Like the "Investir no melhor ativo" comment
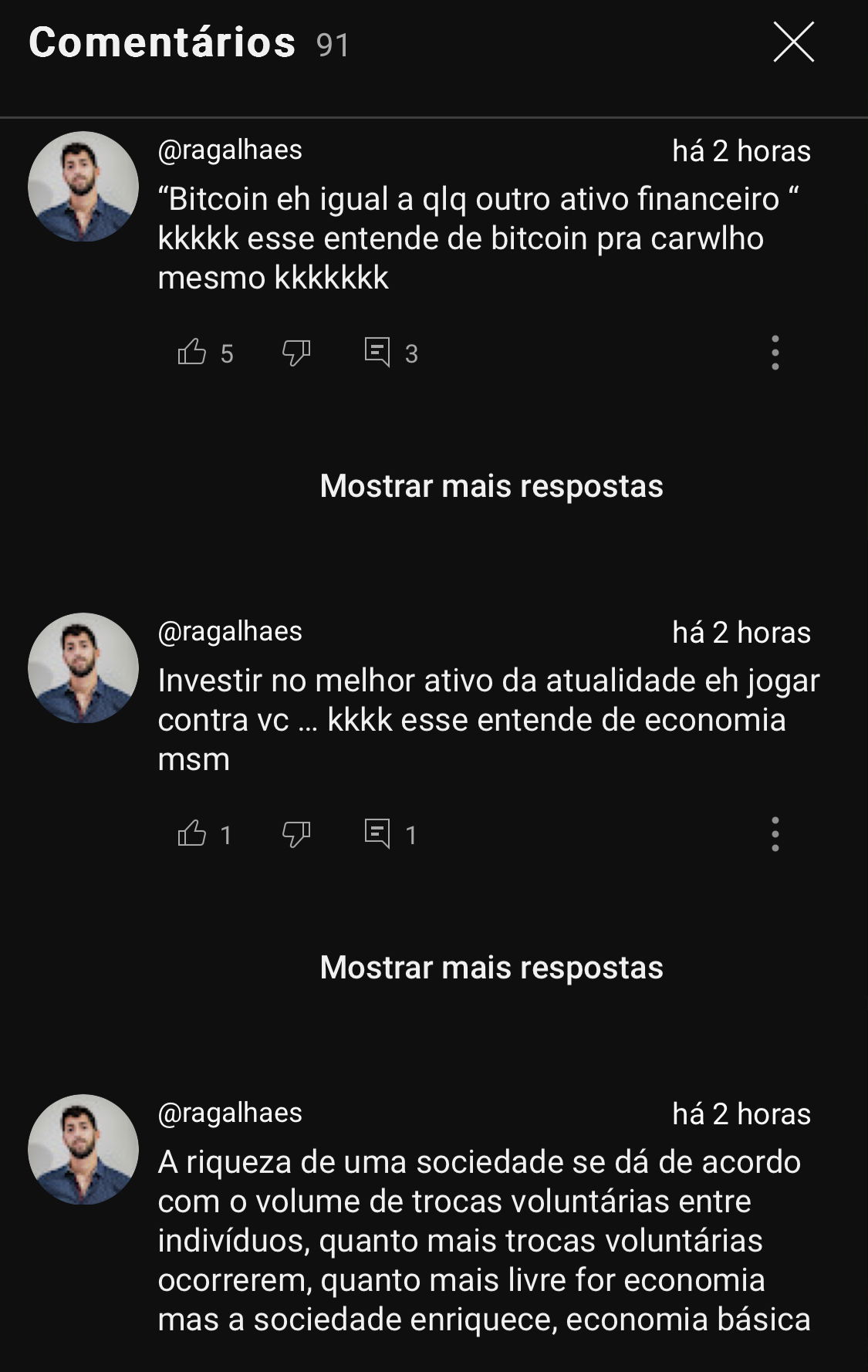This screenshot has width=868, height=1372. pyautogui.click(x=192, y=834)
